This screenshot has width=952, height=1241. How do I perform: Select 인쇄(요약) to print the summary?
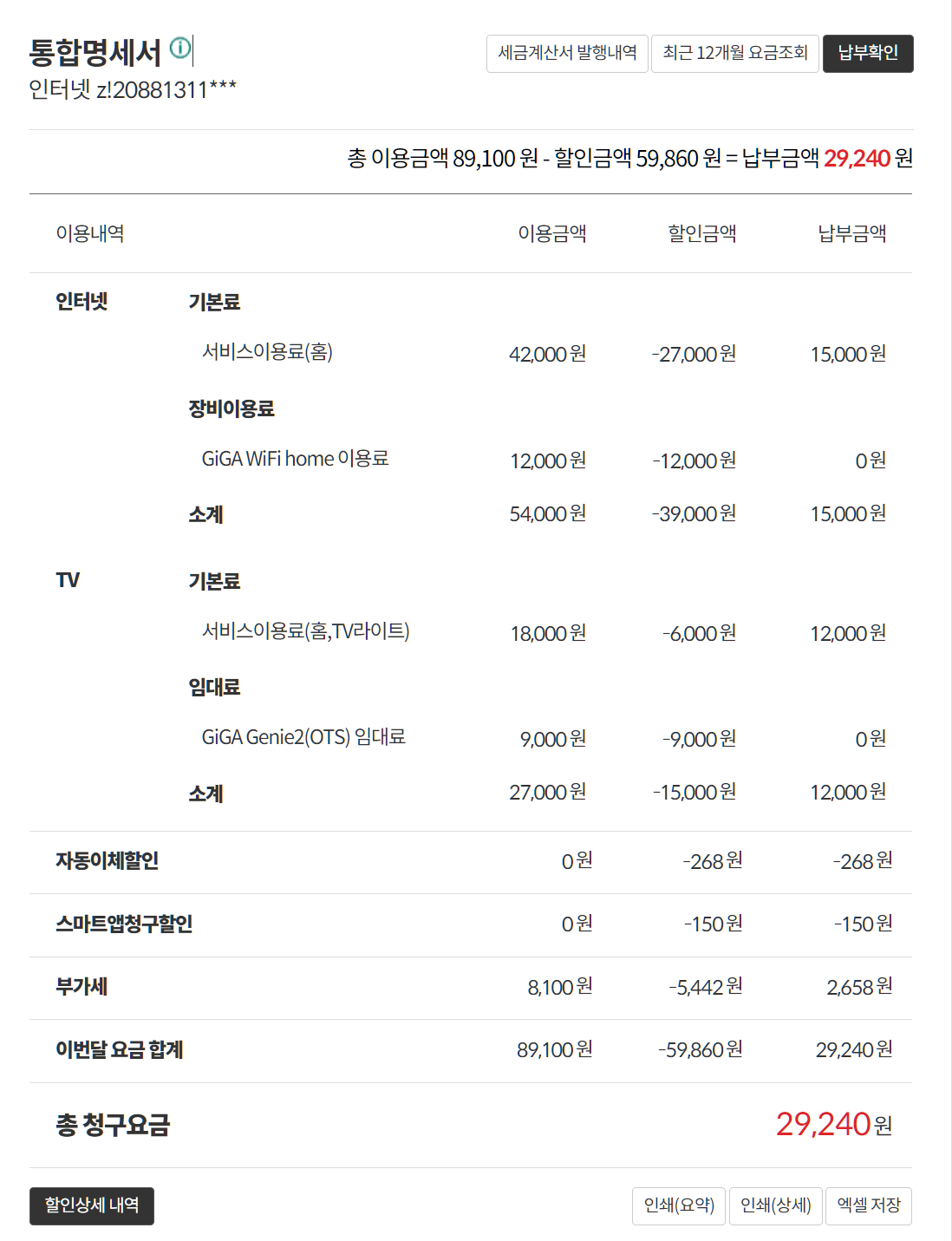[x=679, y=1205]
